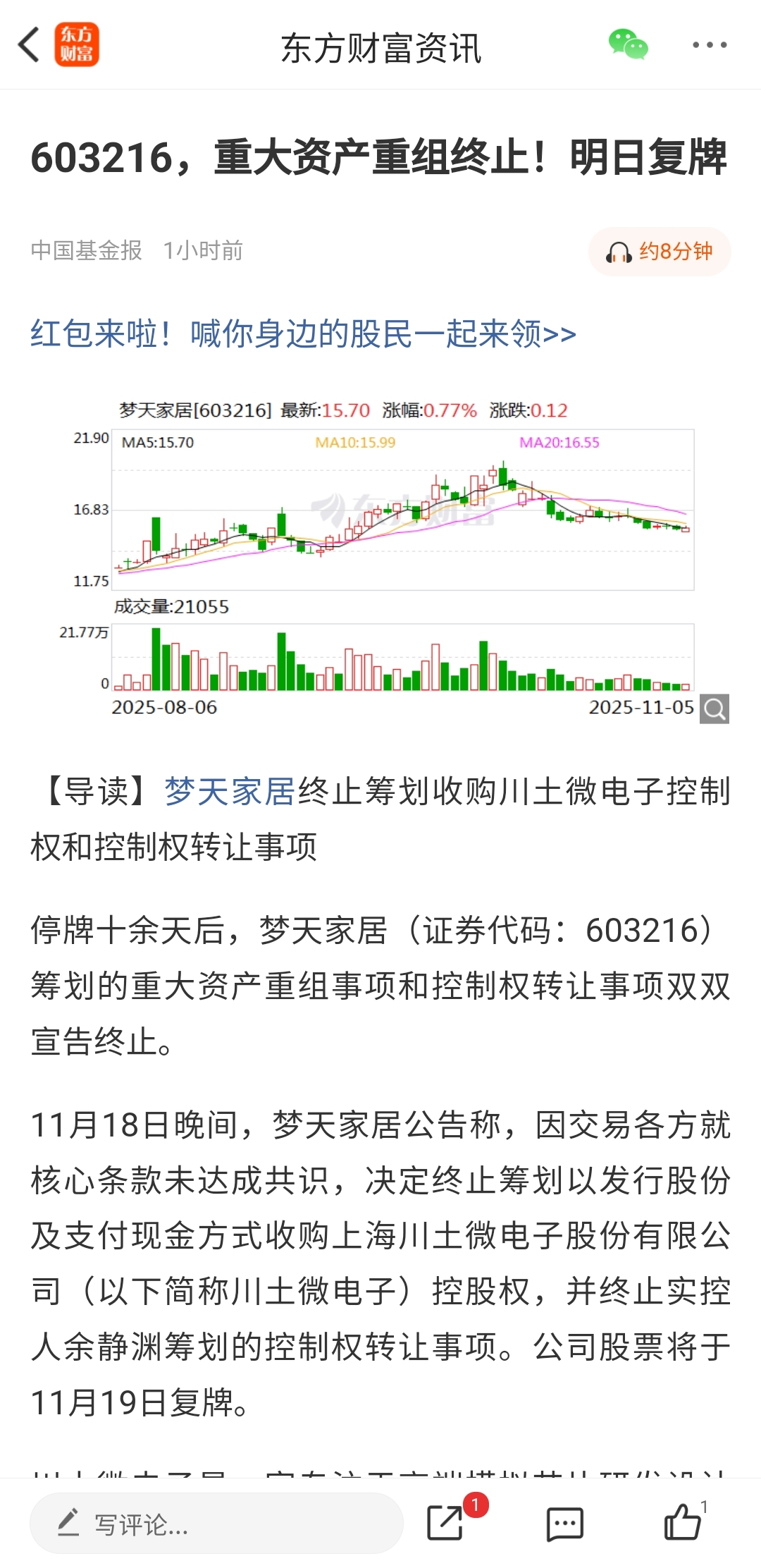
Task: Share the article to WeChat
Action: (628, 45)
